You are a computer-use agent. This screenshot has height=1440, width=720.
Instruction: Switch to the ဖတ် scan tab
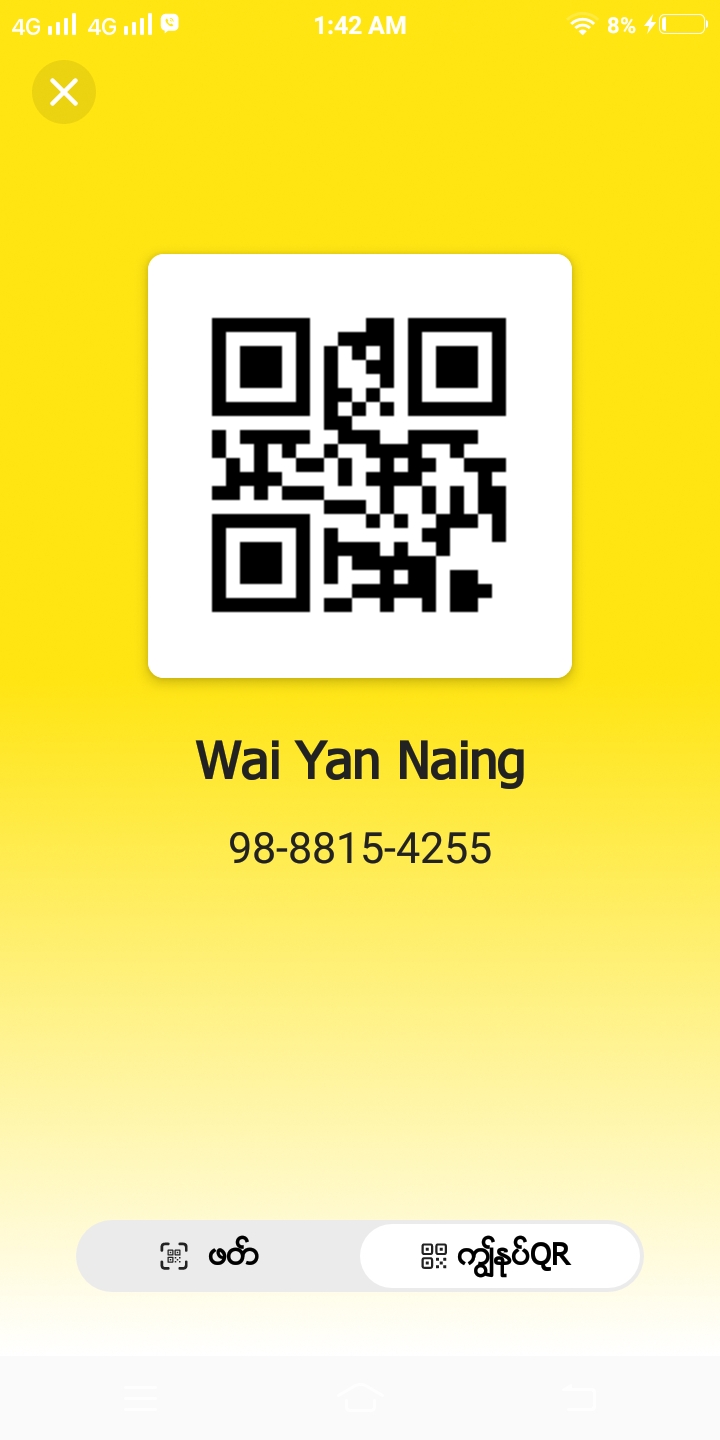218,1256
